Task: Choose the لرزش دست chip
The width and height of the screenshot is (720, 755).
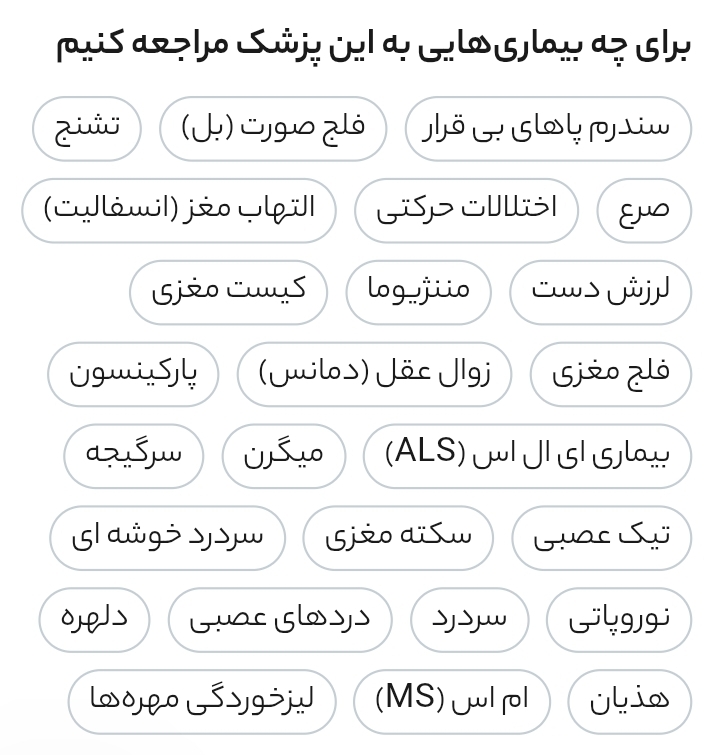Action: 600,292
